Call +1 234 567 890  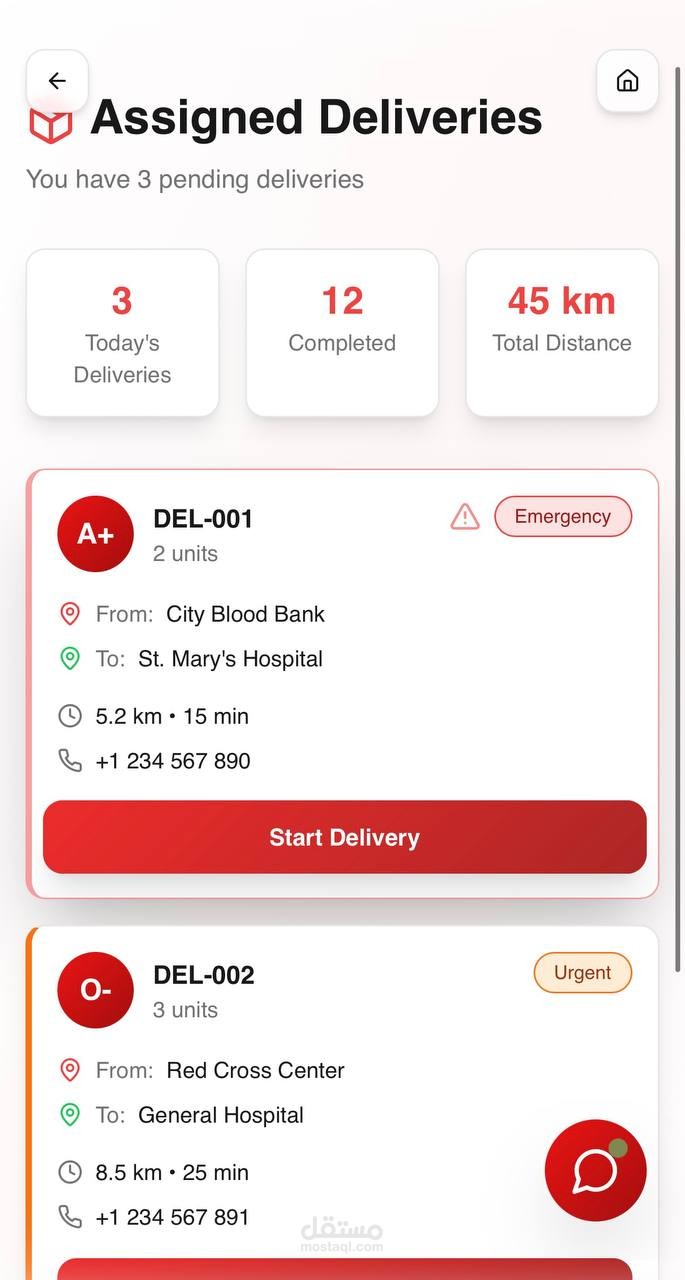(x=172, y=761)
